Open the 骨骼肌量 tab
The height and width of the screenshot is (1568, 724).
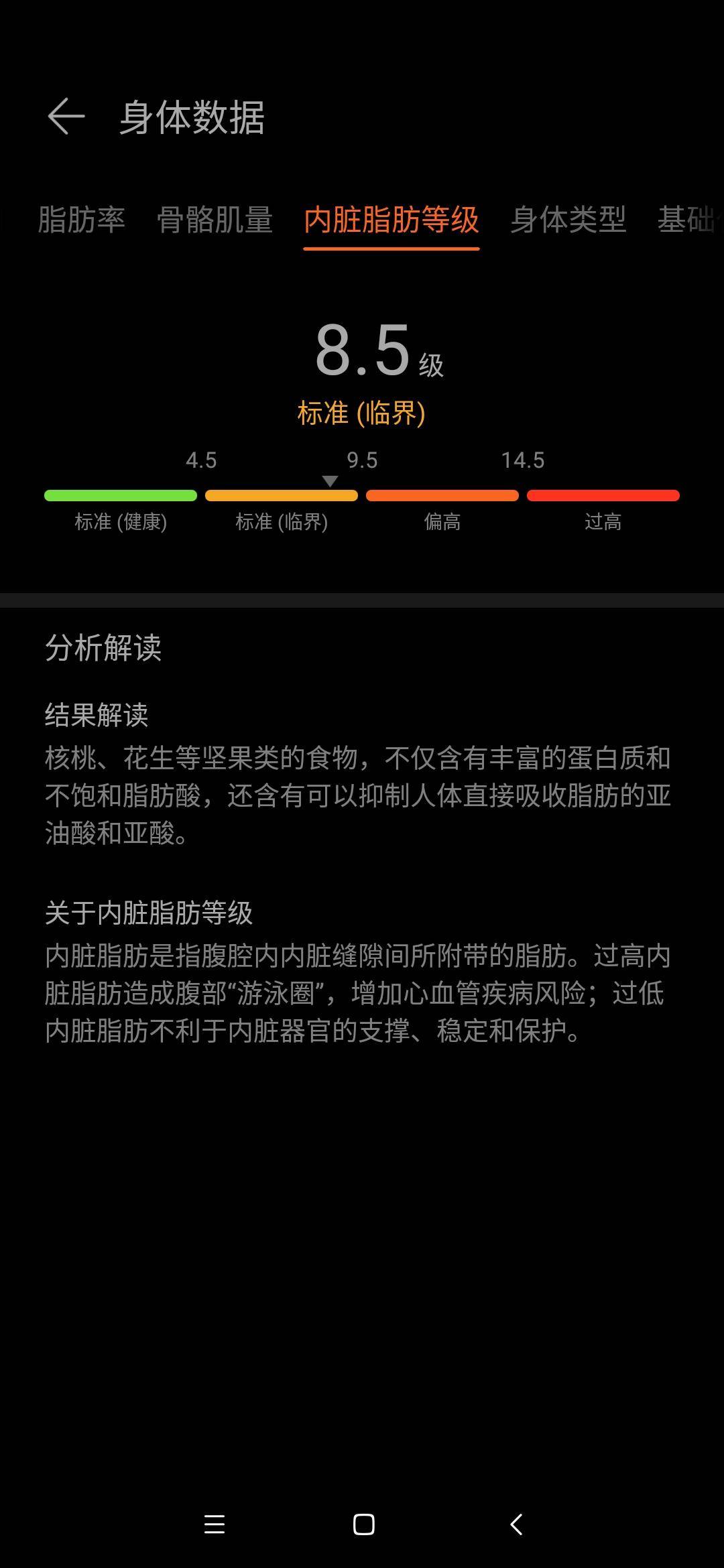pyautogui.click(x=215, y=221)
